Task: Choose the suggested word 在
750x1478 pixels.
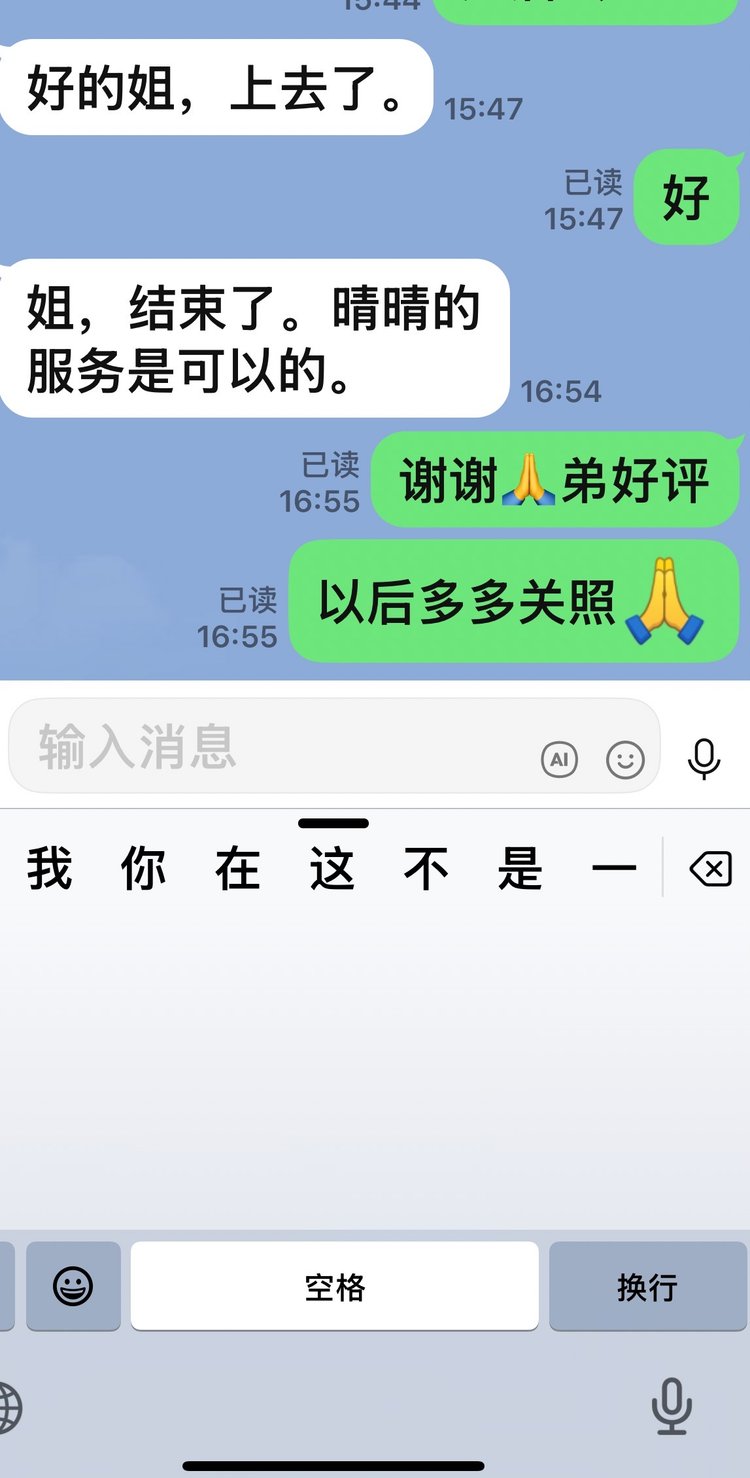Action: click(x=237, y=868)
